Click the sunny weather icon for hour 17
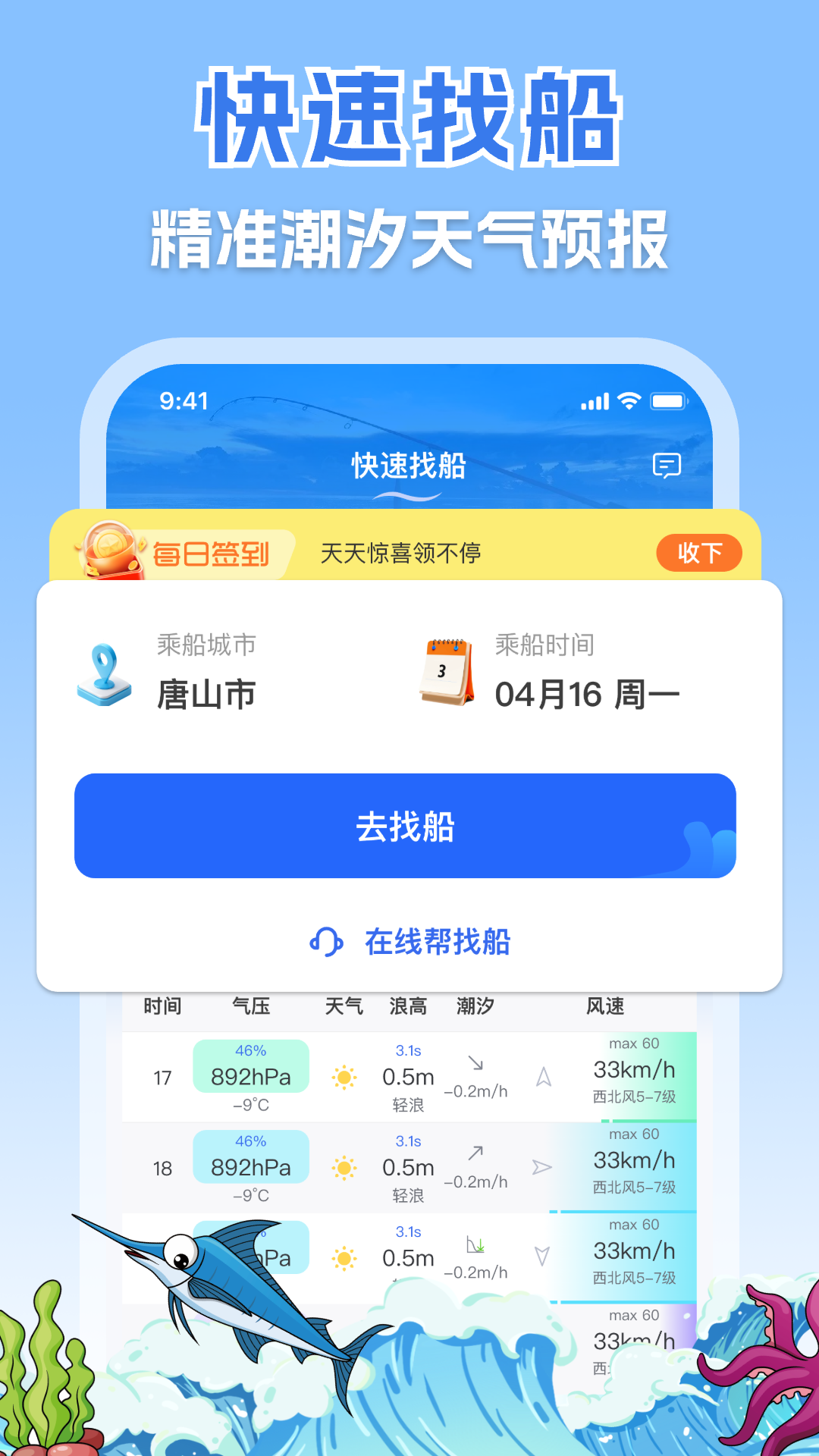819x1456 pixels. pyautogui.click(x=345, y=1076)
